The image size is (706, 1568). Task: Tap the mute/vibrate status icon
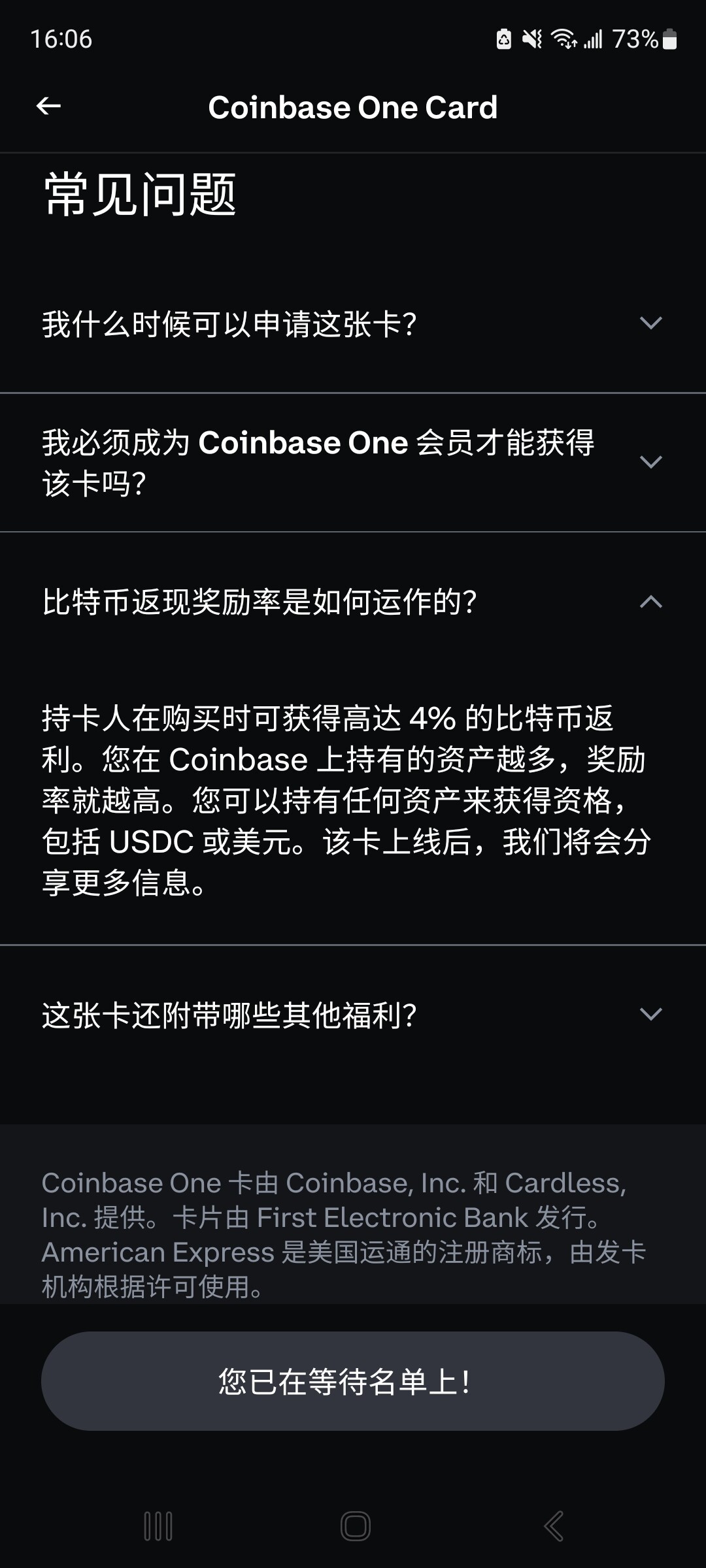(531, 41)
